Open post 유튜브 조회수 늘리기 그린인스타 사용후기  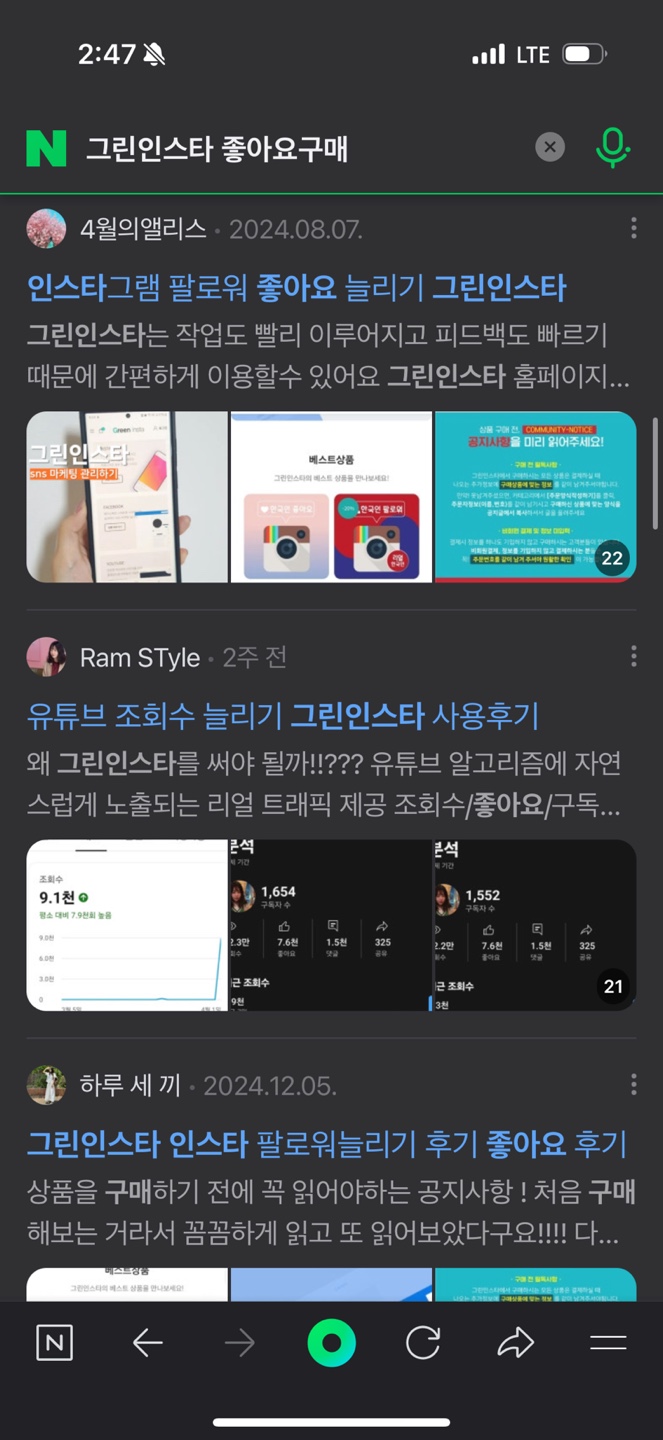(x=283, y=716)
